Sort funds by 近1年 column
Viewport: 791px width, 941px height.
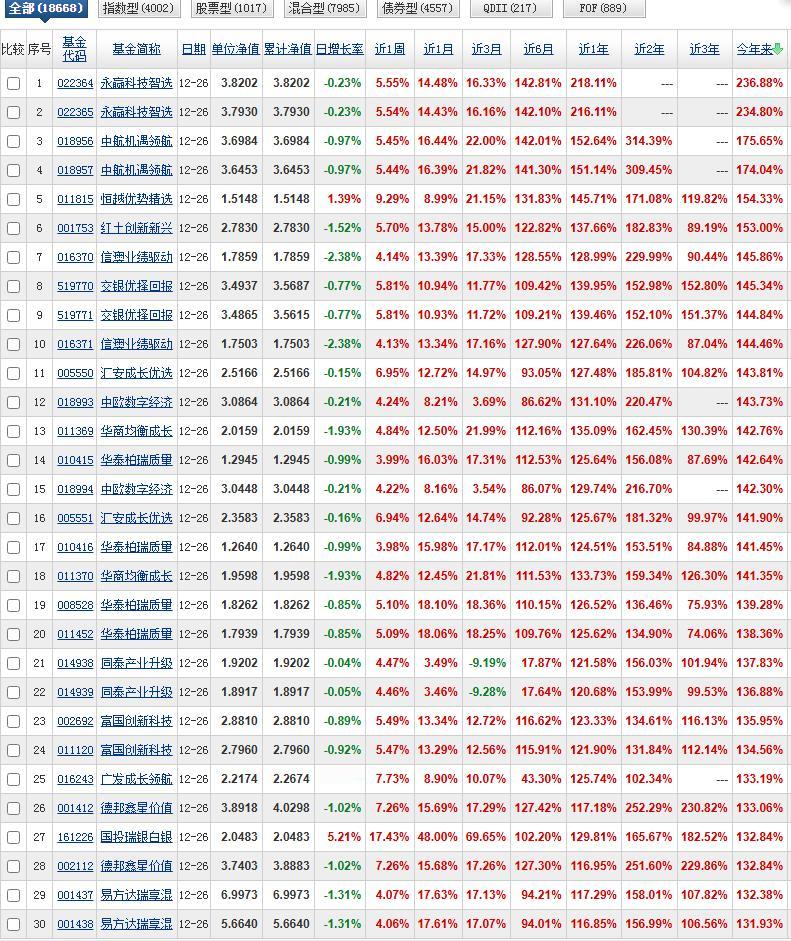click(x=592, y=49)
